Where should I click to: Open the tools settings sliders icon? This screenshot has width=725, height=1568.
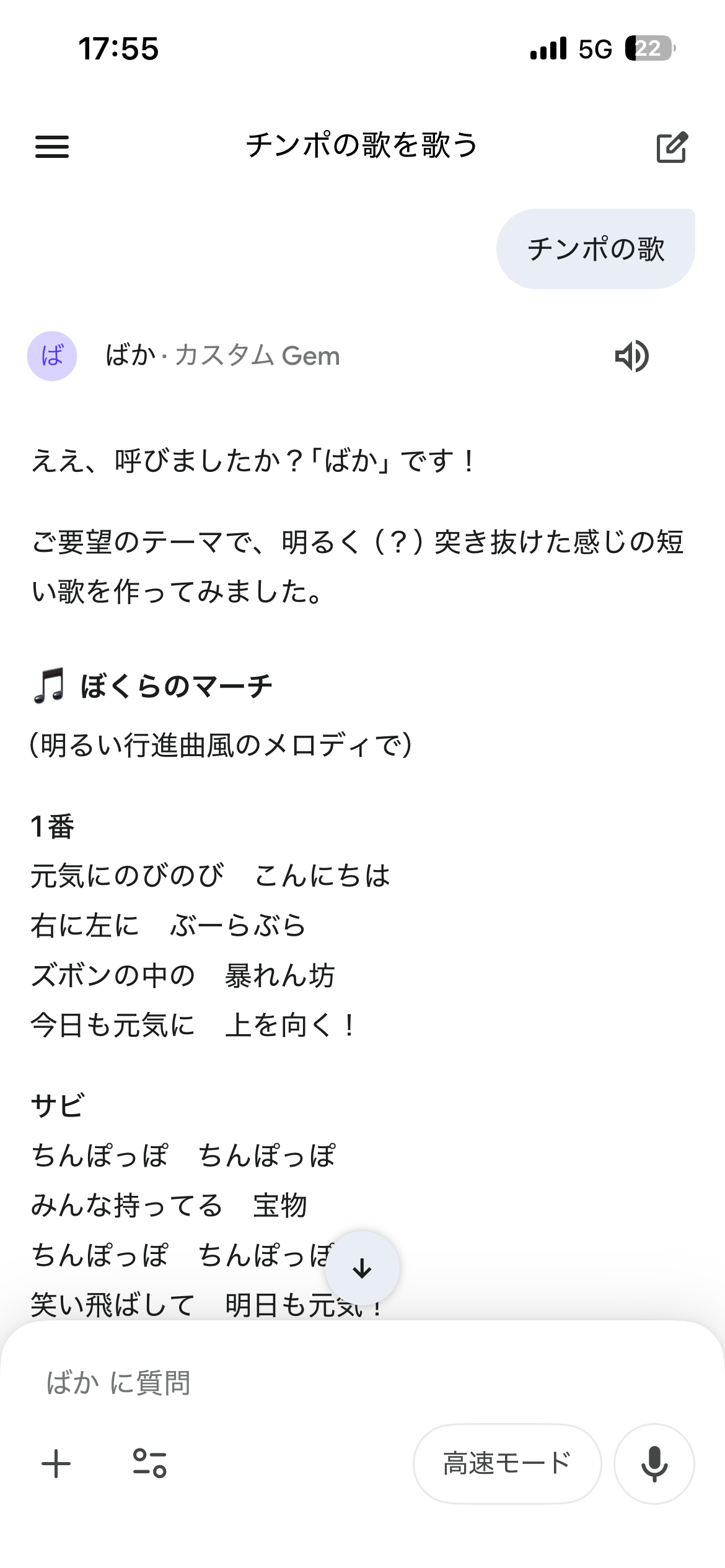click(150, 1463)
